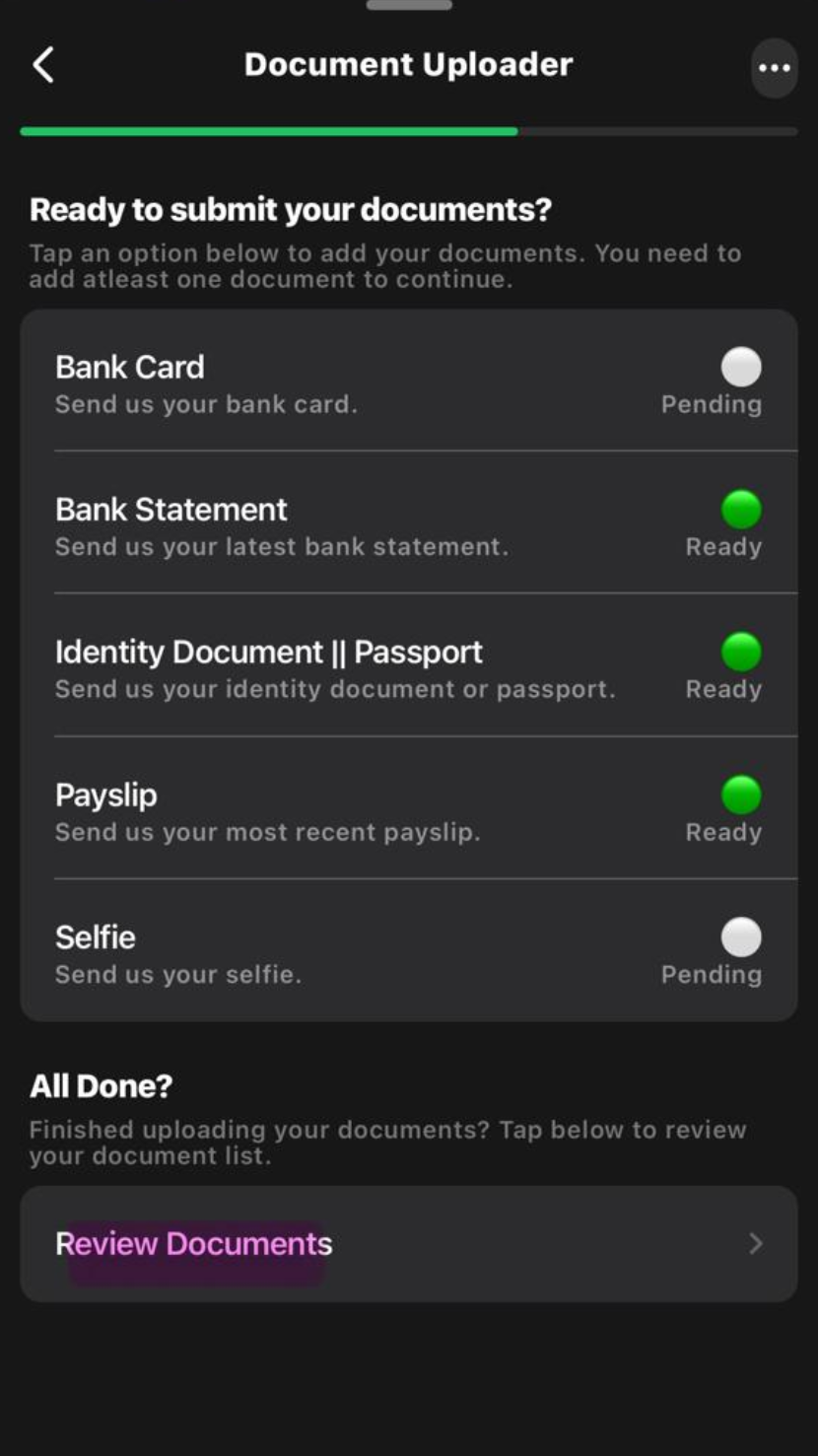Open the Payslip upload row

[x=408, y=810]
